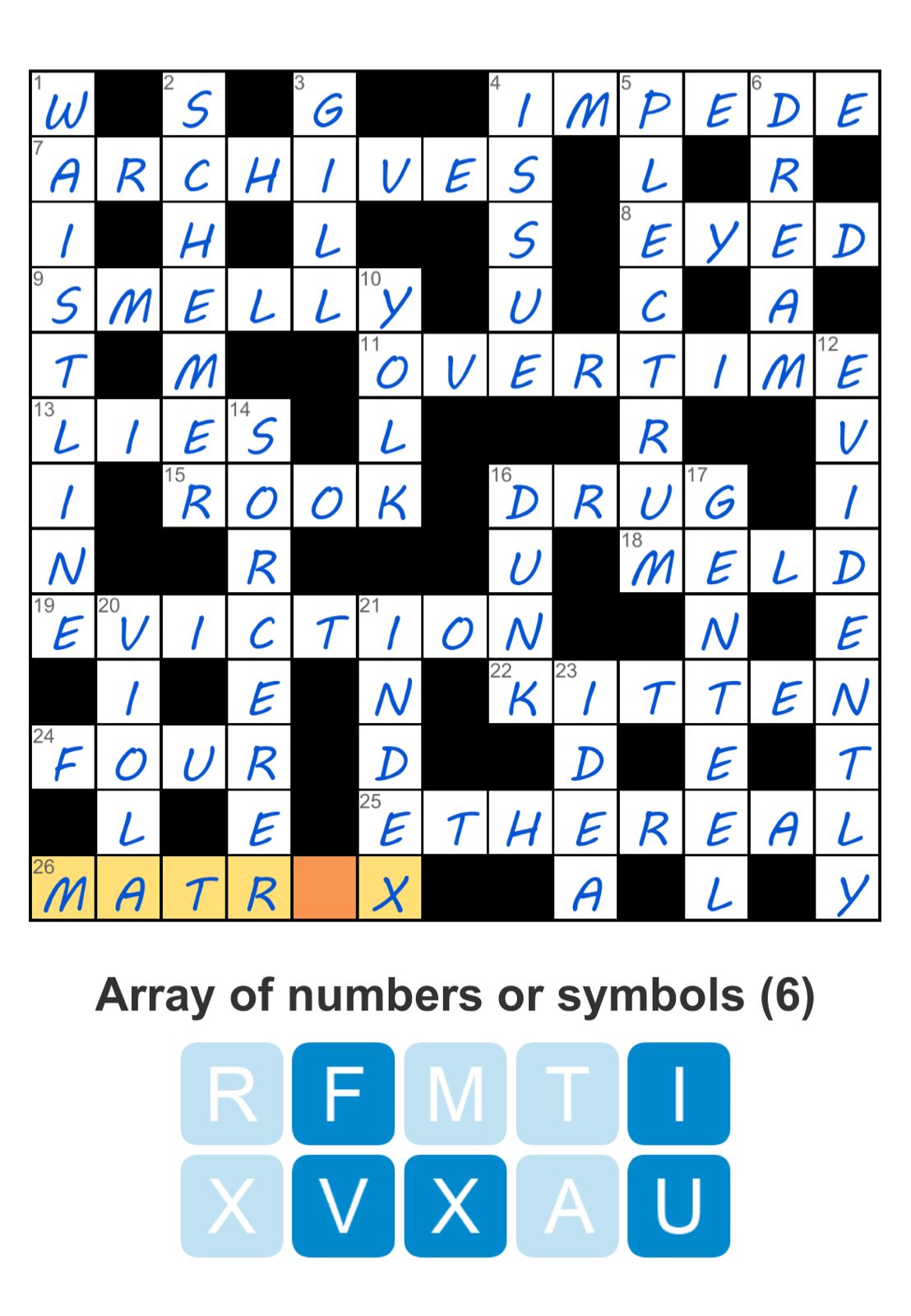Tap the faded A tile
The image size is (911, 1316).
[566, 1205]
